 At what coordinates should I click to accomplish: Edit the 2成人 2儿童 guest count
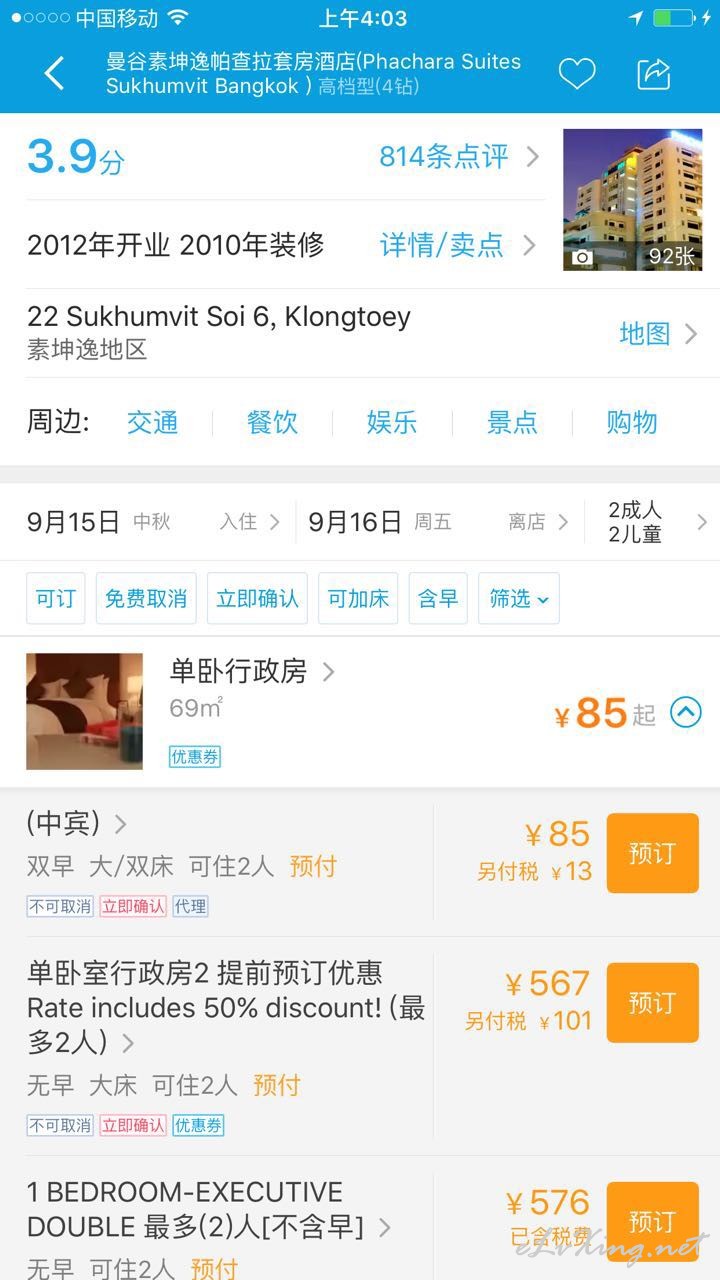657,522
